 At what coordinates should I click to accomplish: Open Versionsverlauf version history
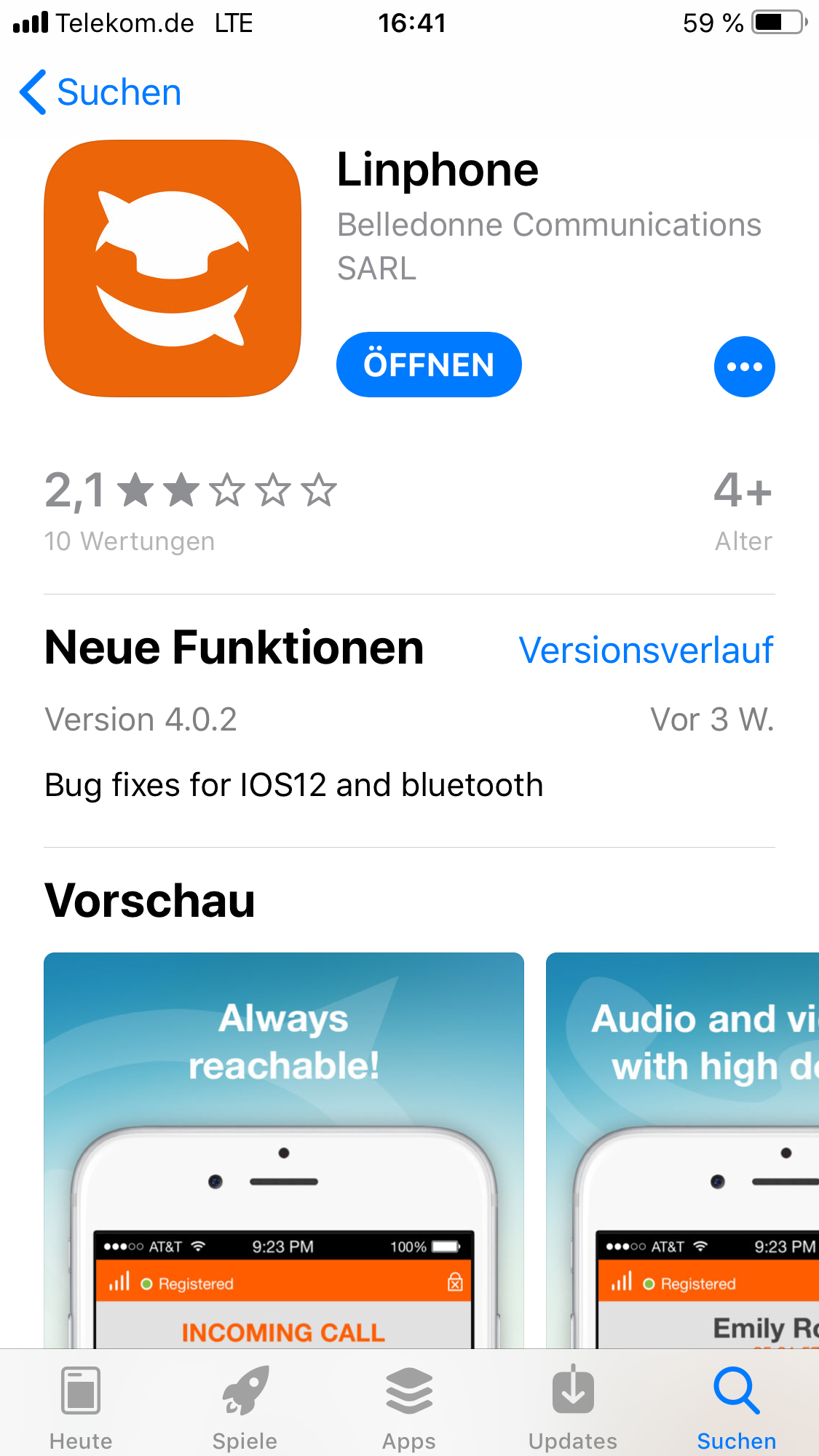(645, 650)
